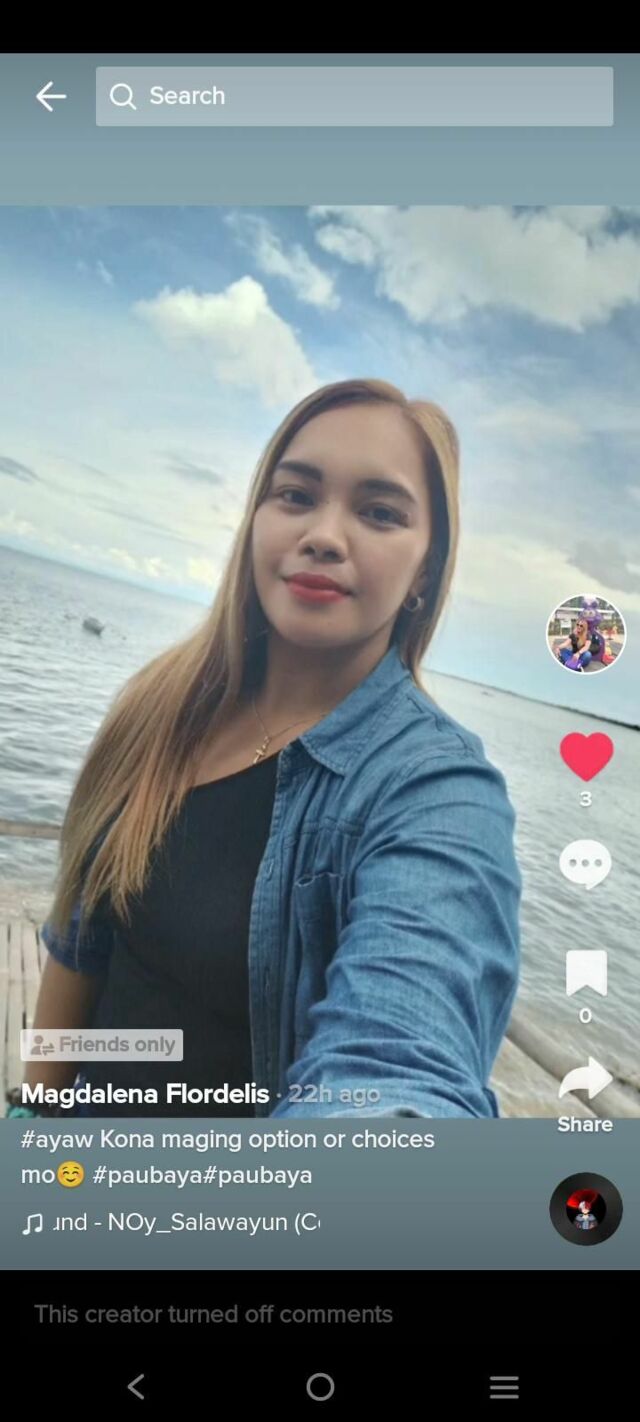Bookmark this video to favorites
The image size is (640, 1422).
(586, 973)
